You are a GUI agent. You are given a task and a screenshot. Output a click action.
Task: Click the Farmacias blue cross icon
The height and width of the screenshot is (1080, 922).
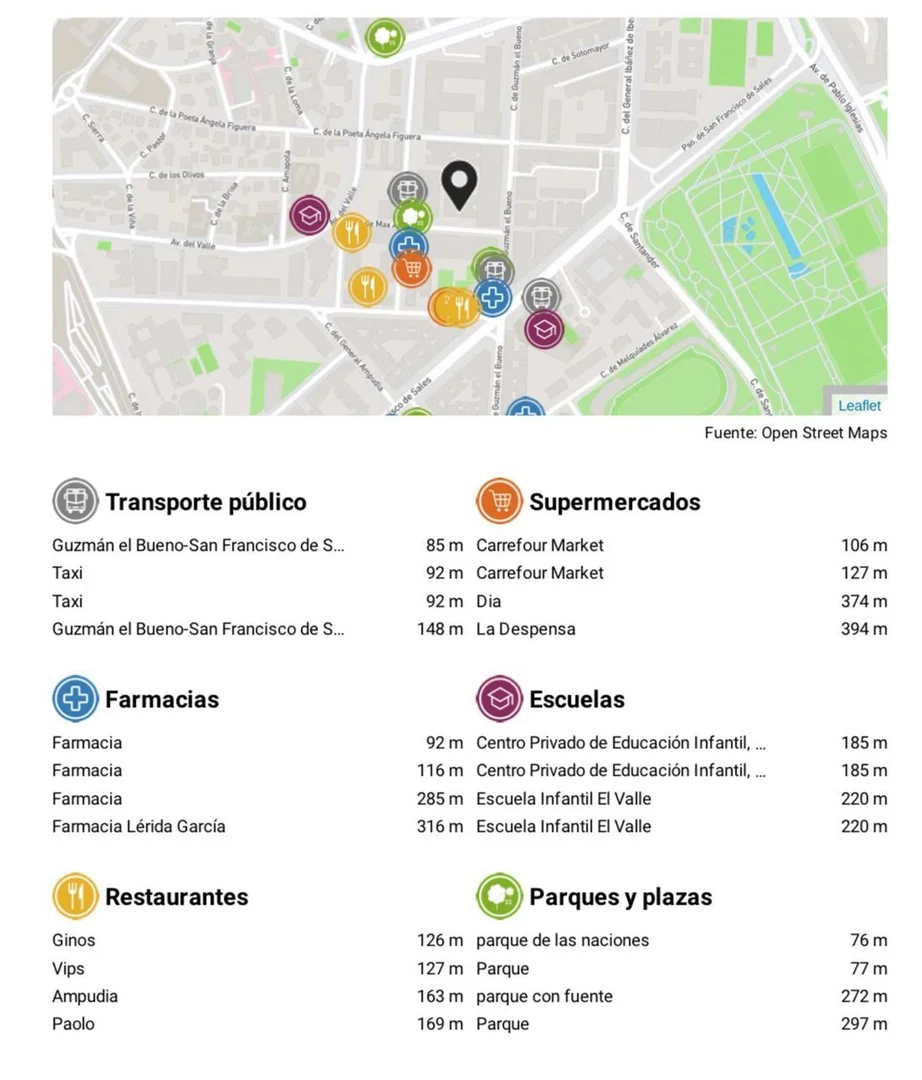[x=73, y=699]
